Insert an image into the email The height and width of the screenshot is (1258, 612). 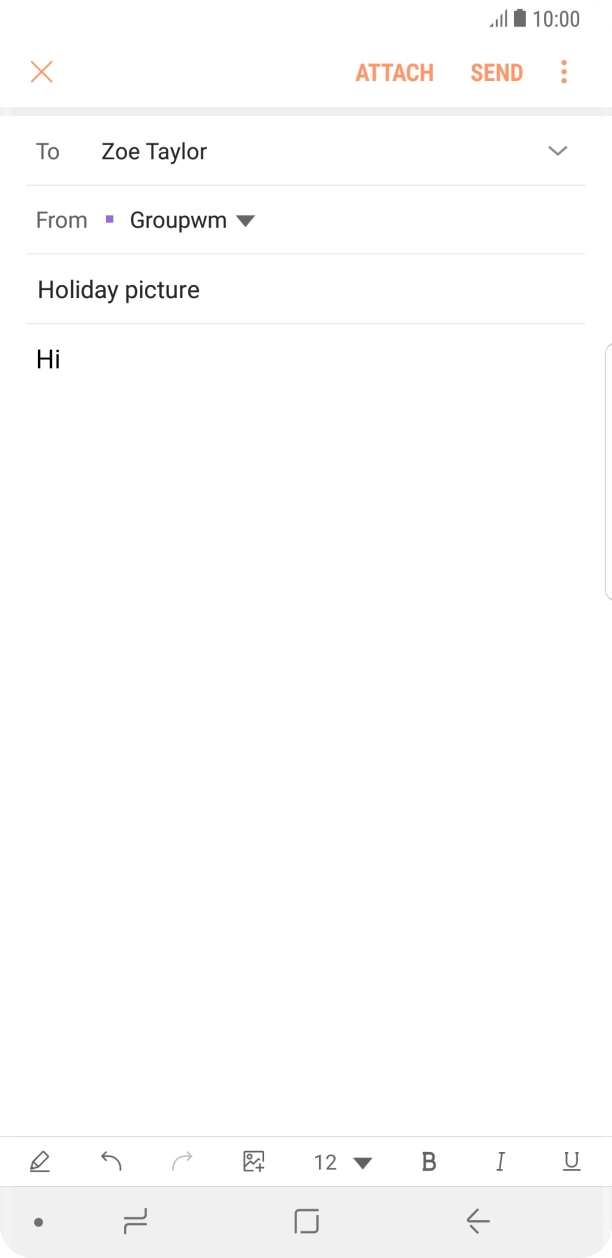pyautogui.click(x=254, y=1162)
